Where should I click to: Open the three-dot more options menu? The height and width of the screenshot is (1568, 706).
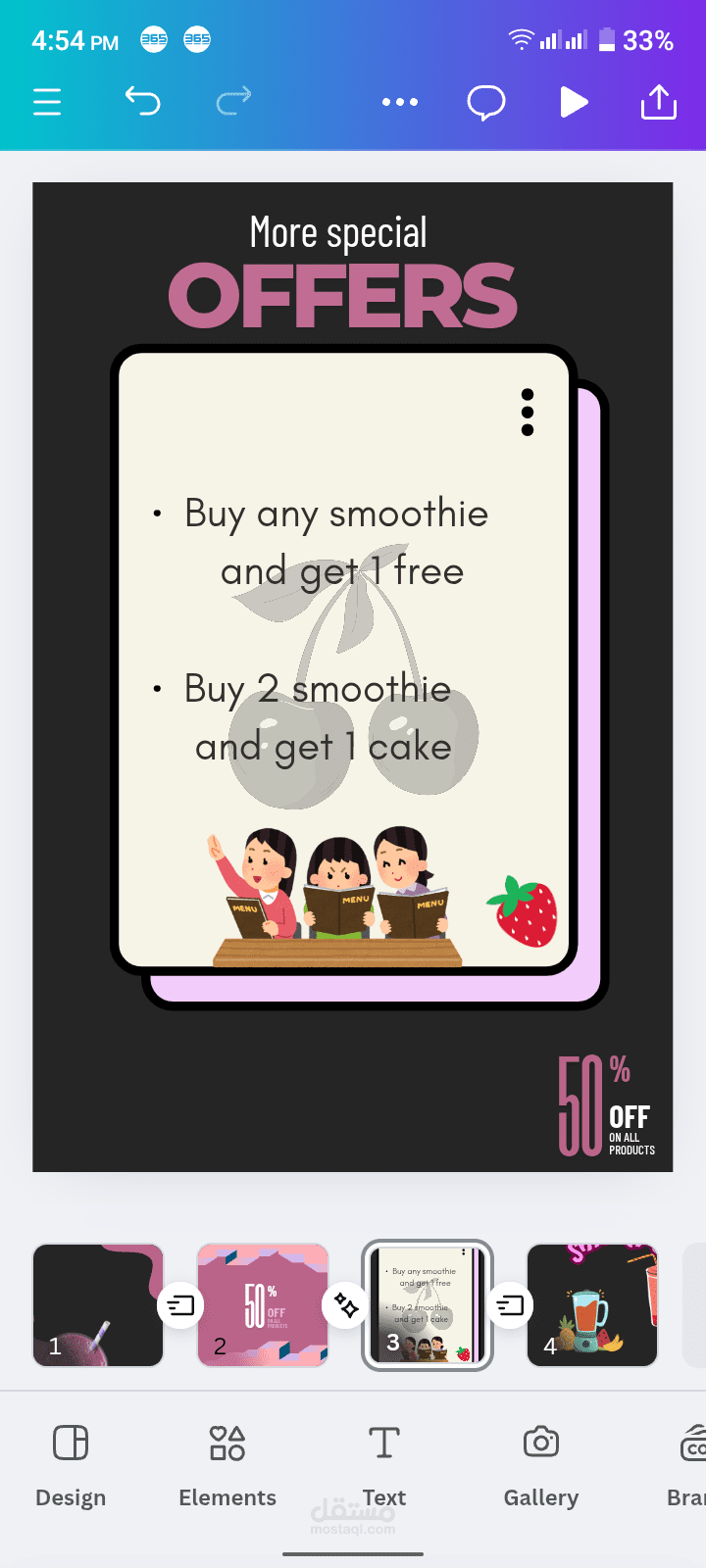400,102
